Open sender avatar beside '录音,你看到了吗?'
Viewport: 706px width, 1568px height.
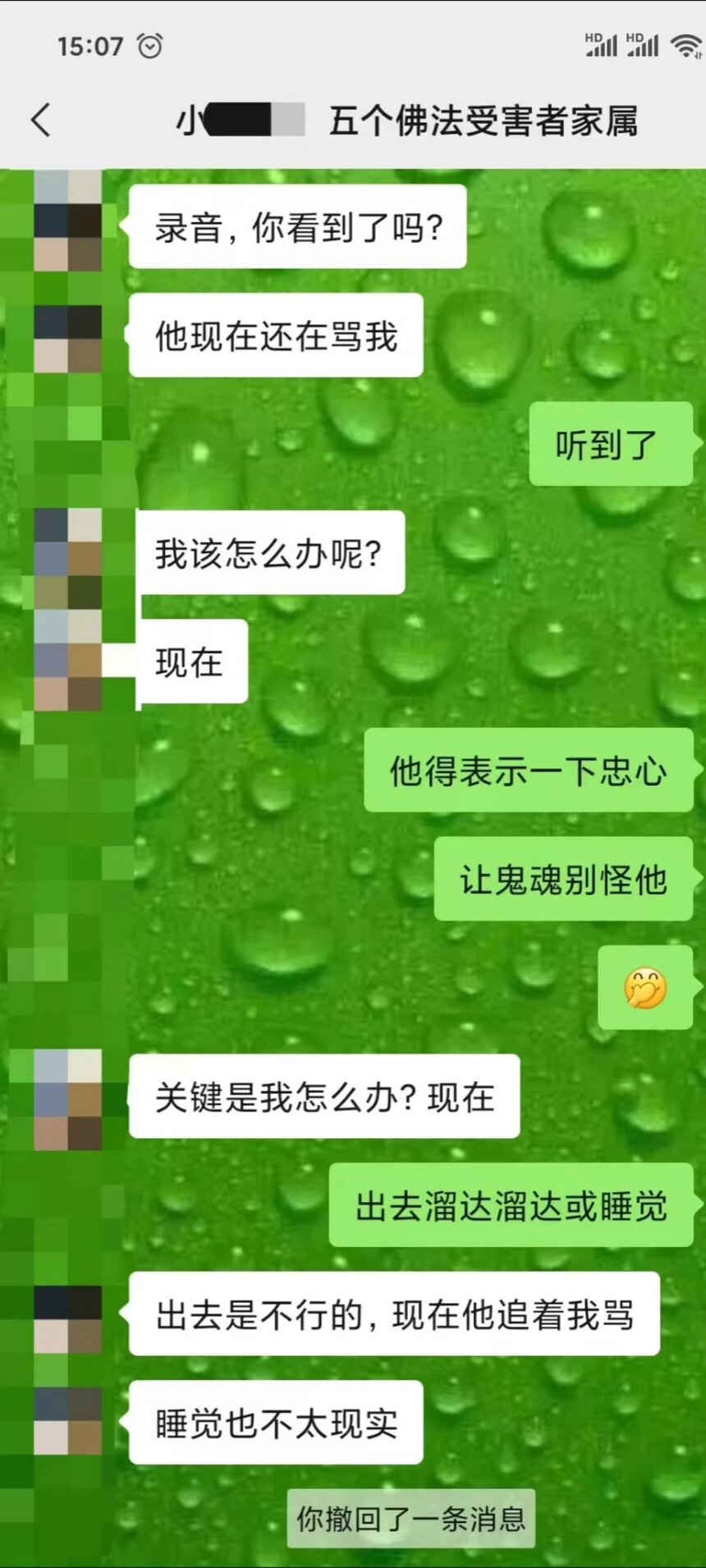tap(67, 222)
